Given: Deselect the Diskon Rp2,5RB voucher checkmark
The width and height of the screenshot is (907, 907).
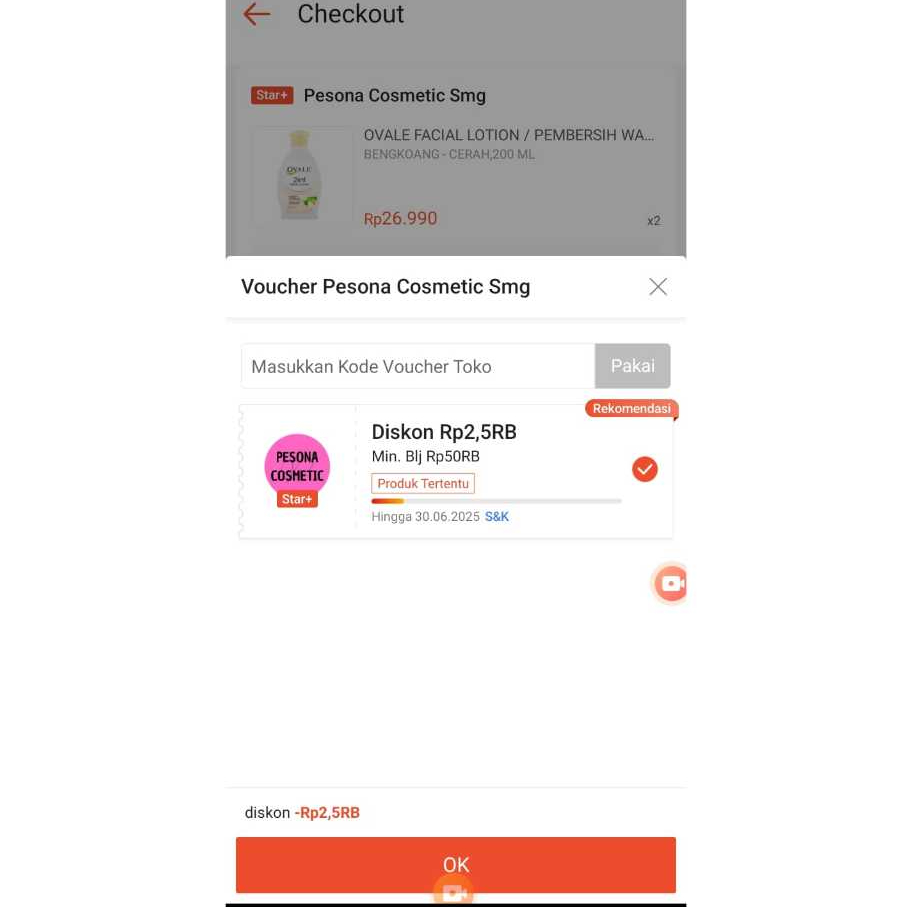Looking at the screenshot, I should tap(645, 469).
